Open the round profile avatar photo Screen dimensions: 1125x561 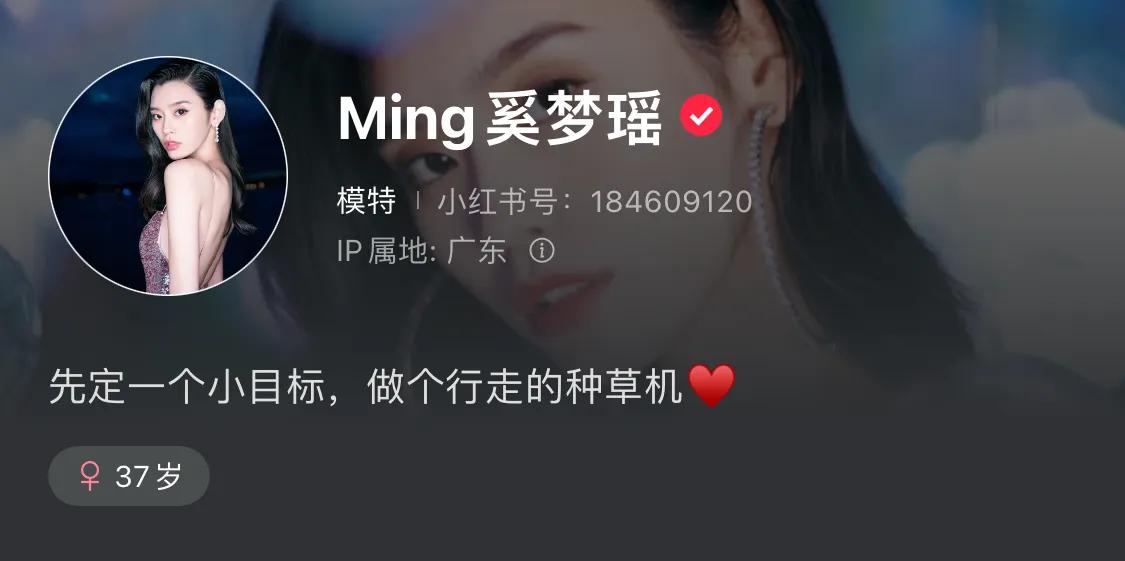[168, 176]
